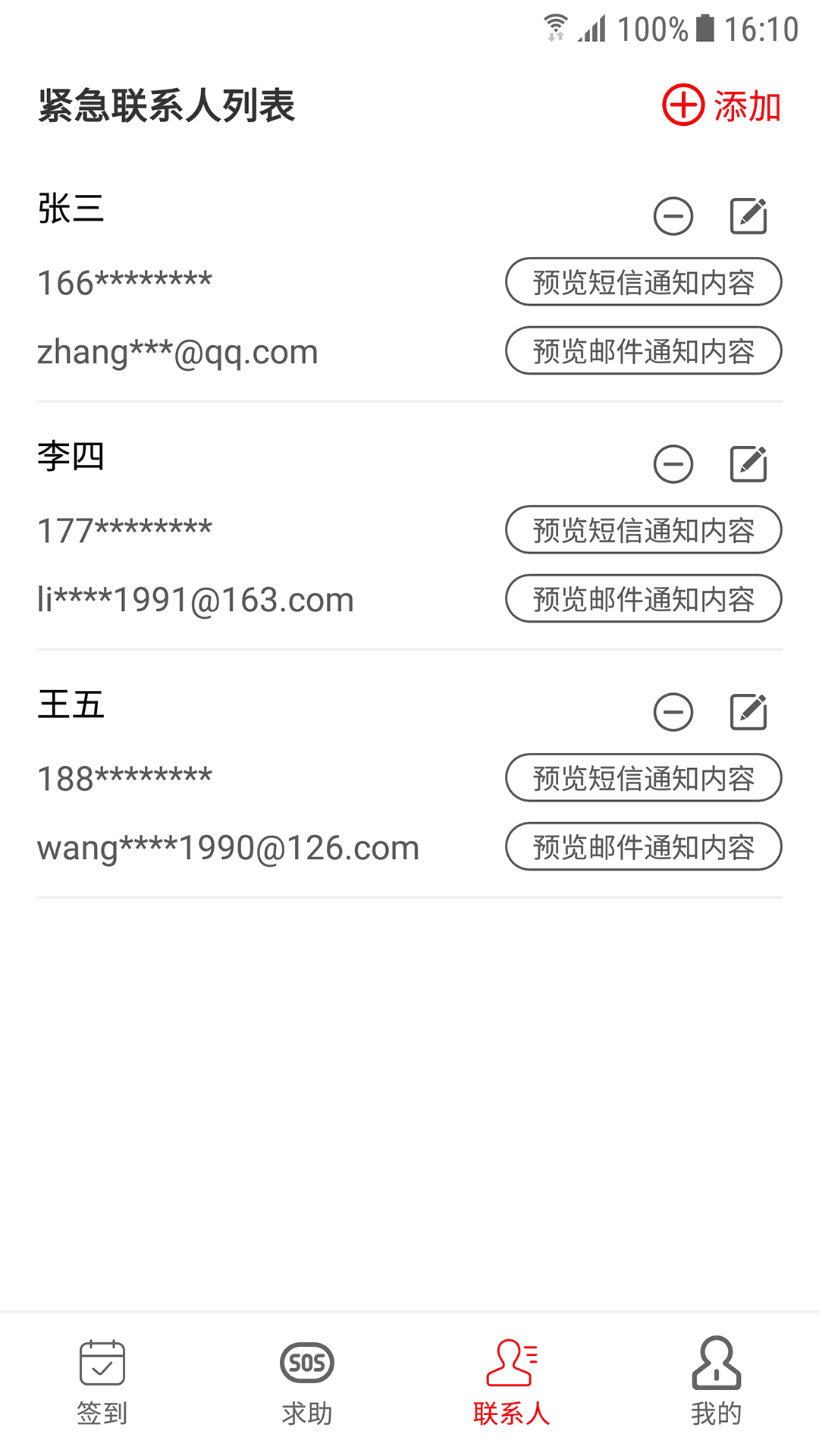Open the edit pencil icon for 王五
819x1456 pixels.
748,712
